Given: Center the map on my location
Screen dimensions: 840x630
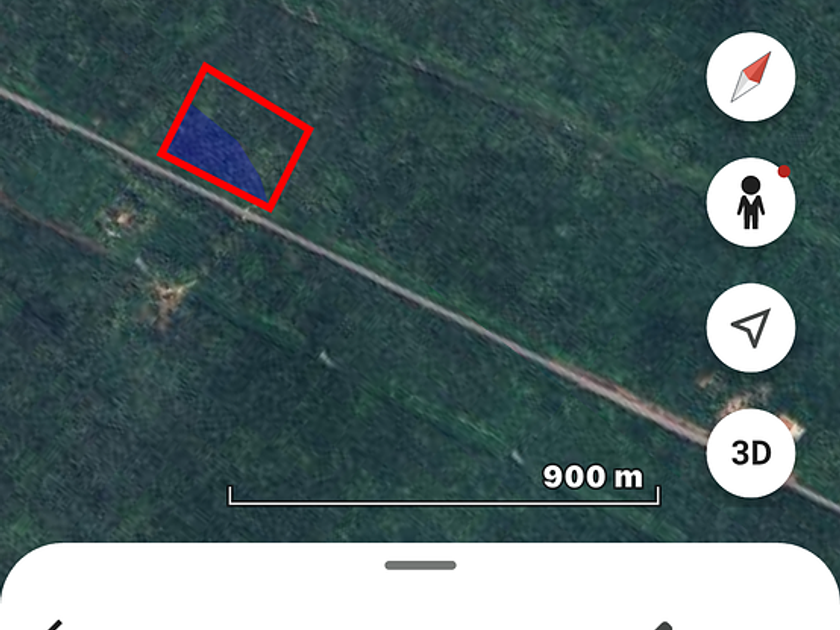Looking at the screenshot, I should pos(751,327).
